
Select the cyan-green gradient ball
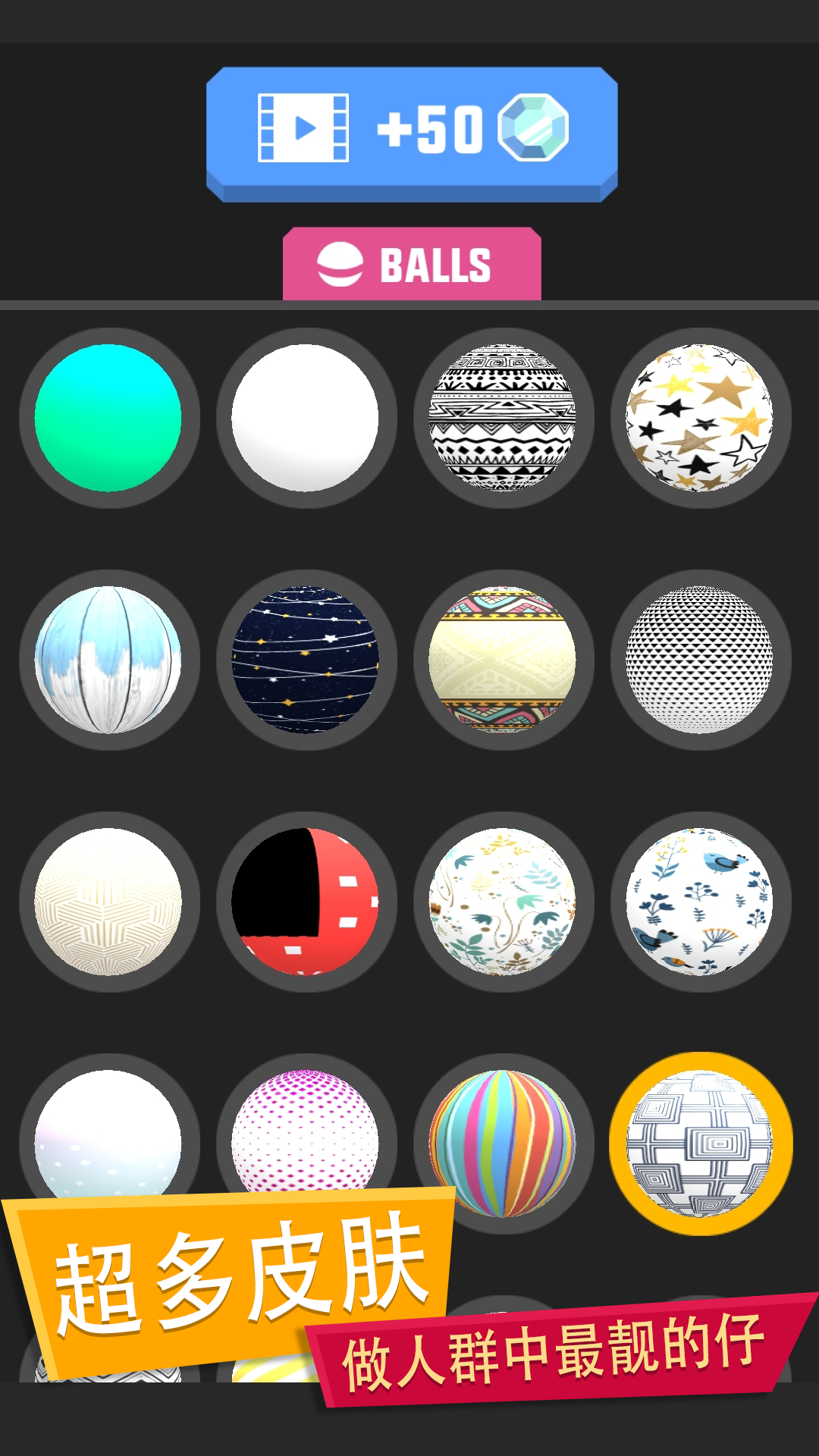(x=108, y=418)
